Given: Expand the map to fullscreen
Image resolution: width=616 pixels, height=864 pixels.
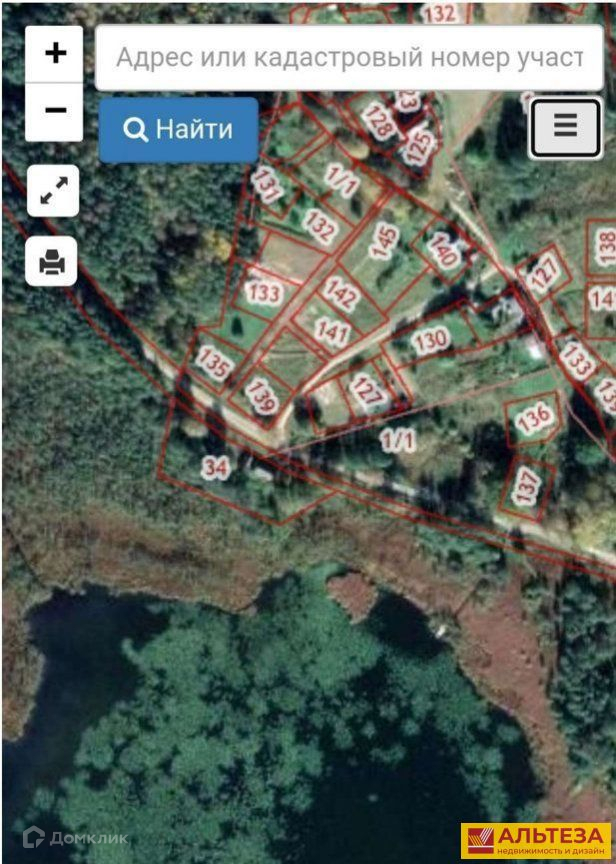Looking at the screenshot, I should pos(52,190).
